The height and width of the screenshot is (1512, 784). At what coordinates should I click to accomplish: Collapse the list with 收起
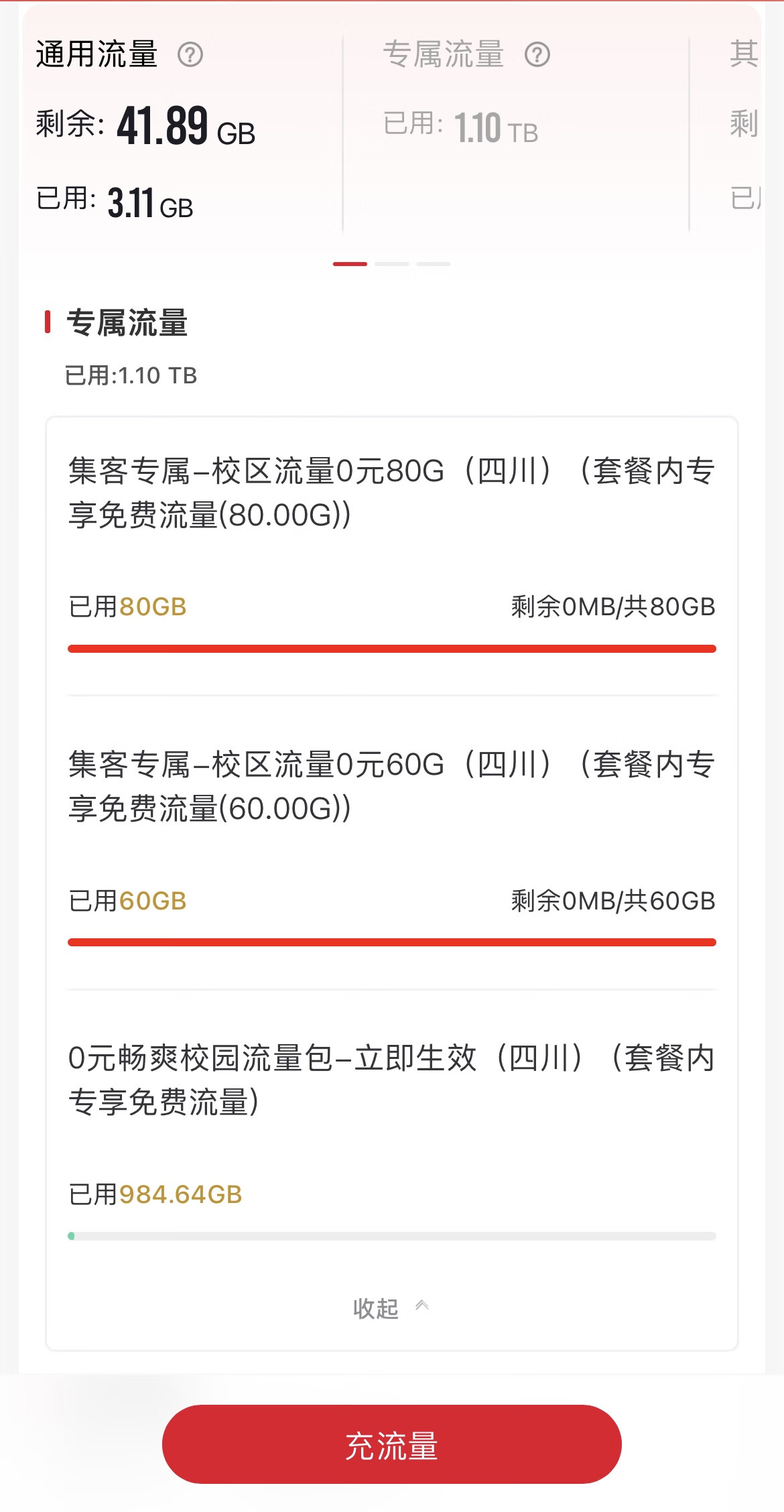click(391, 1308)
